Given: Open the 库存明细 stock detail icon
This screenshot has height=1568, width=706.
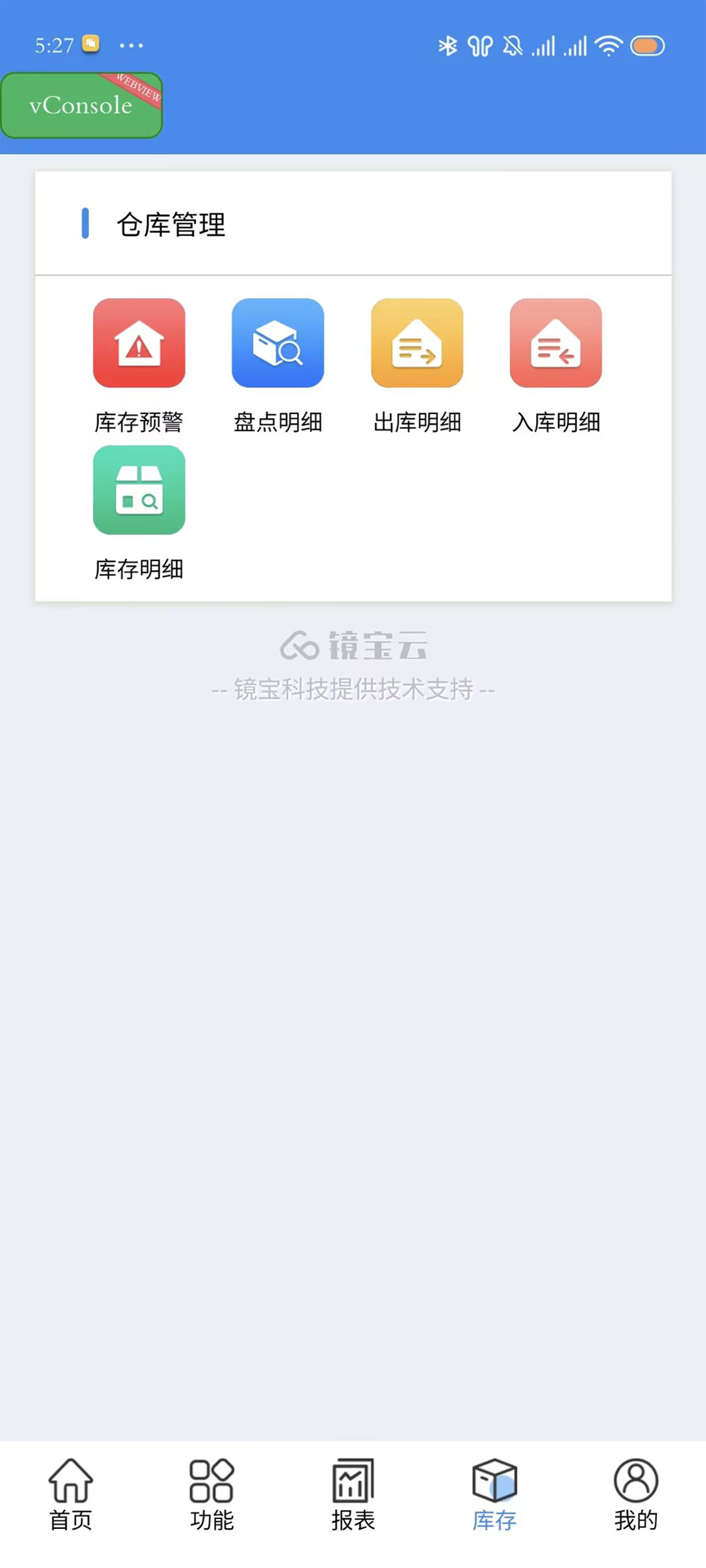Looking at the screenshot, I should coord(139,490).
